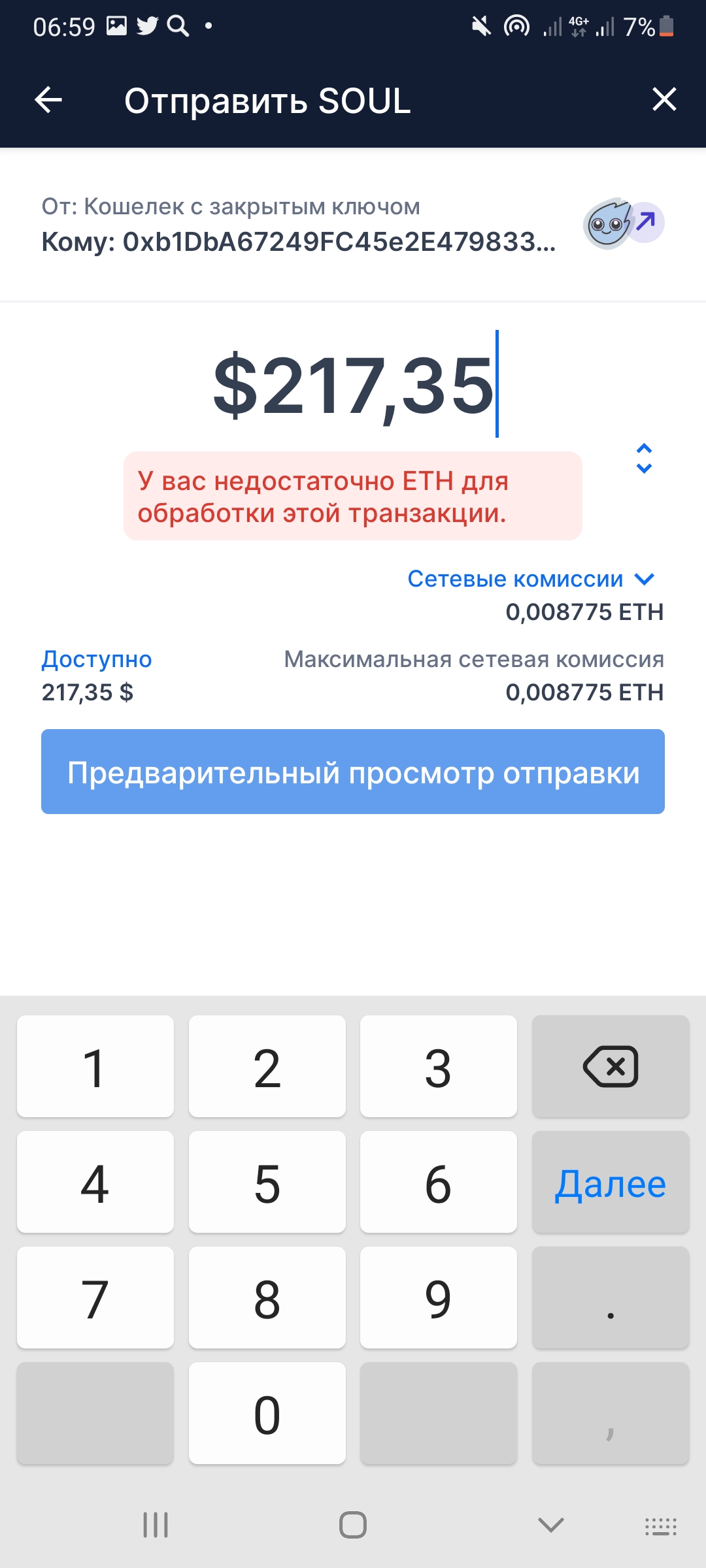
Task: Tap the back arrow to return
Action: tap(47, 99)
